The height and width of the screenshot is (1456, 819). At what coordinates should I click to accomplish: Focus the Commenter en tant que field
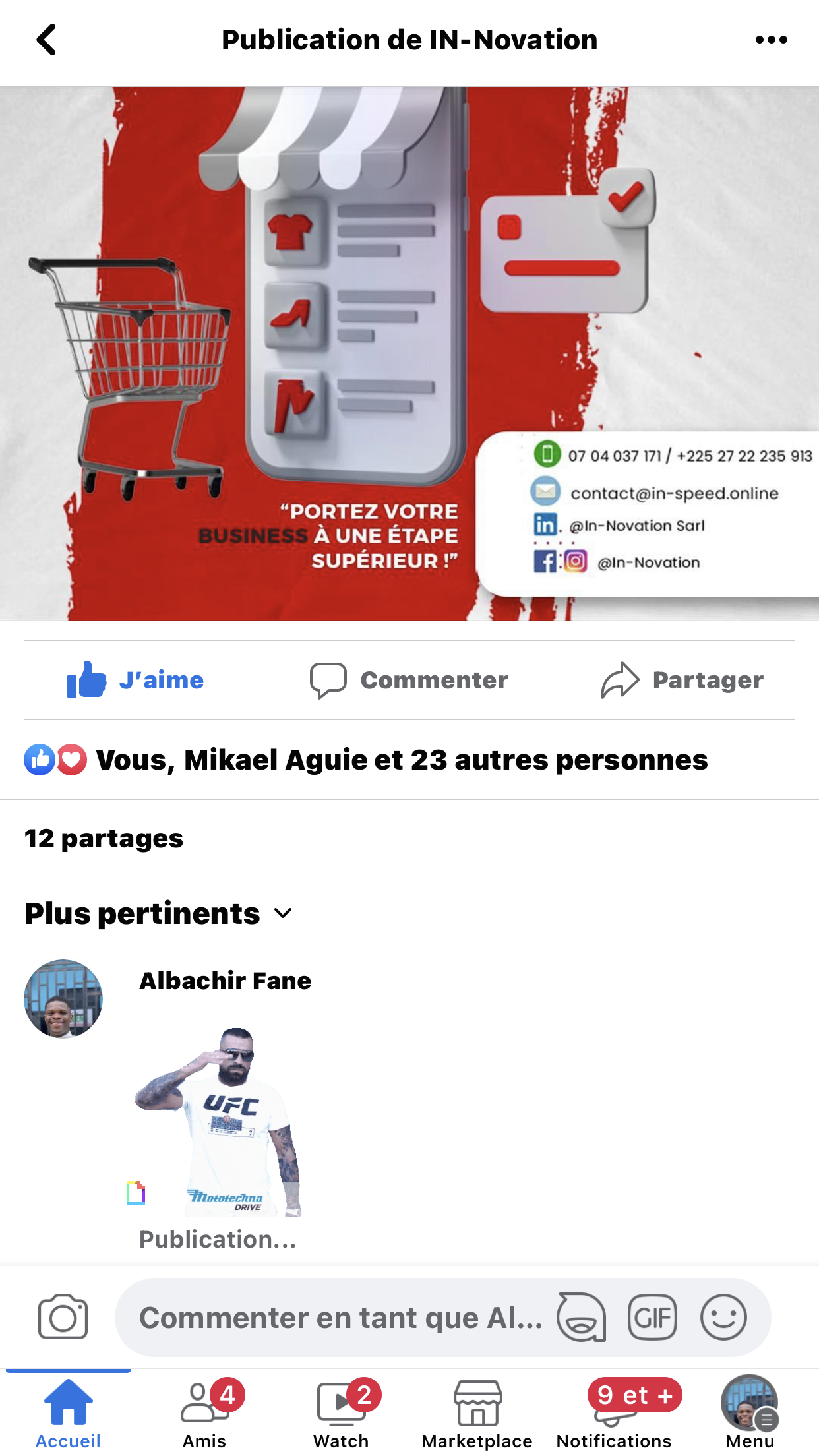pyautogui.click(x=340, y=1318)
